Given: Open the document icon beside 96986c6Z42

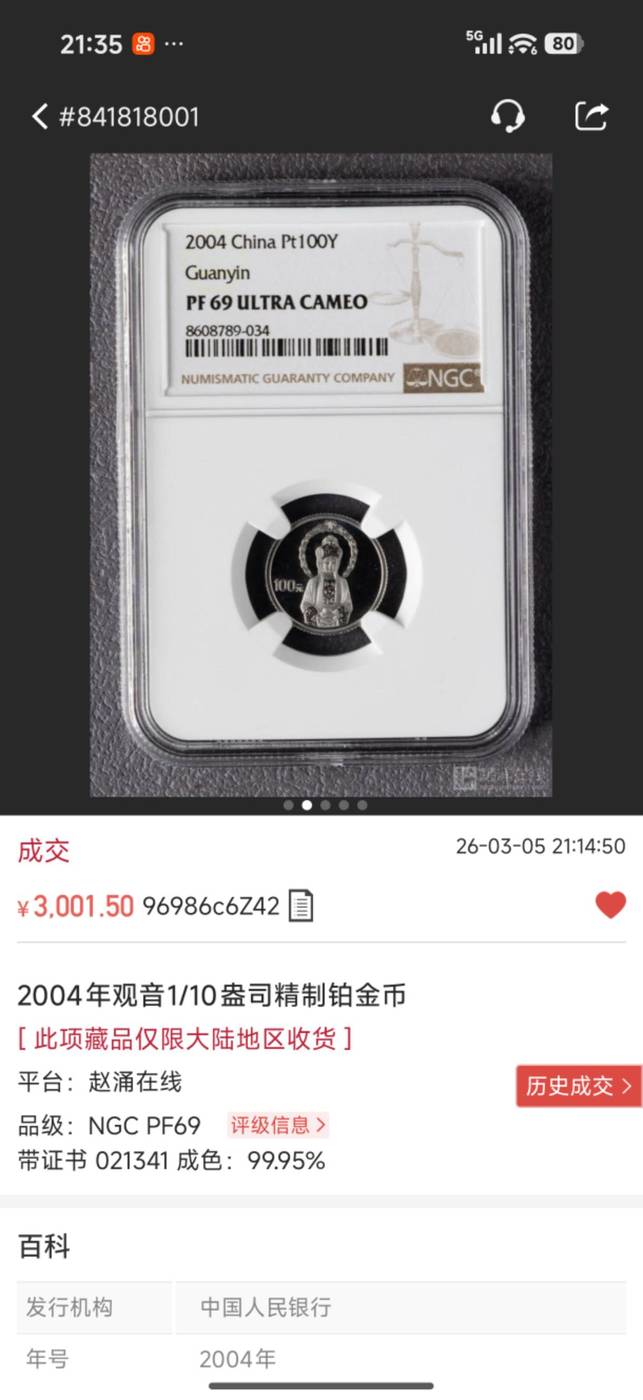Looking at the screenshot, I should 301,907.
